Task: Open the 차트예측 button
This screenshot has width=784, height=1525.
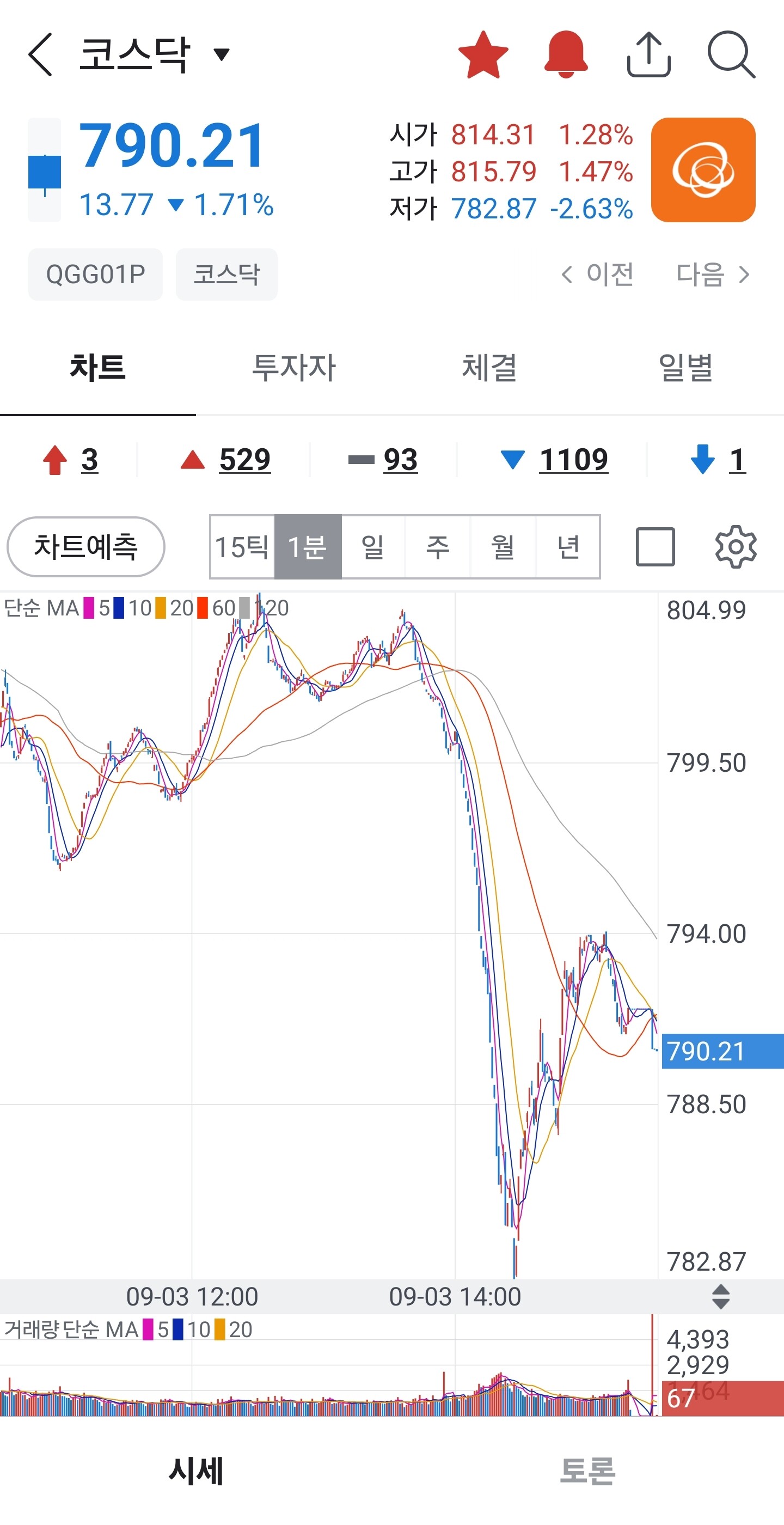Action: [x=86, y=546]
